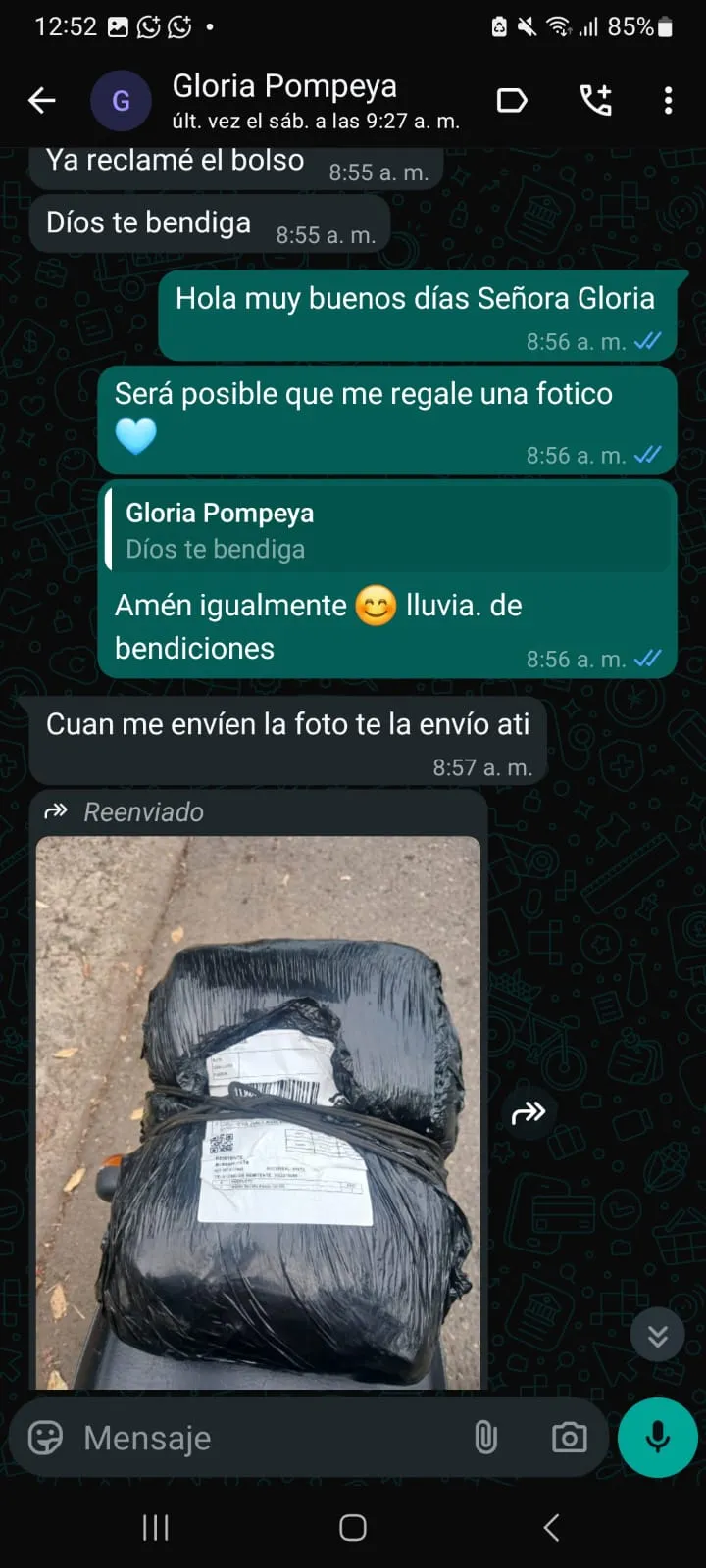The height and width of the screenshot is (1568, 706).
Task: Open the three-dot overflow menu
Action: click(x=668, y=100)
